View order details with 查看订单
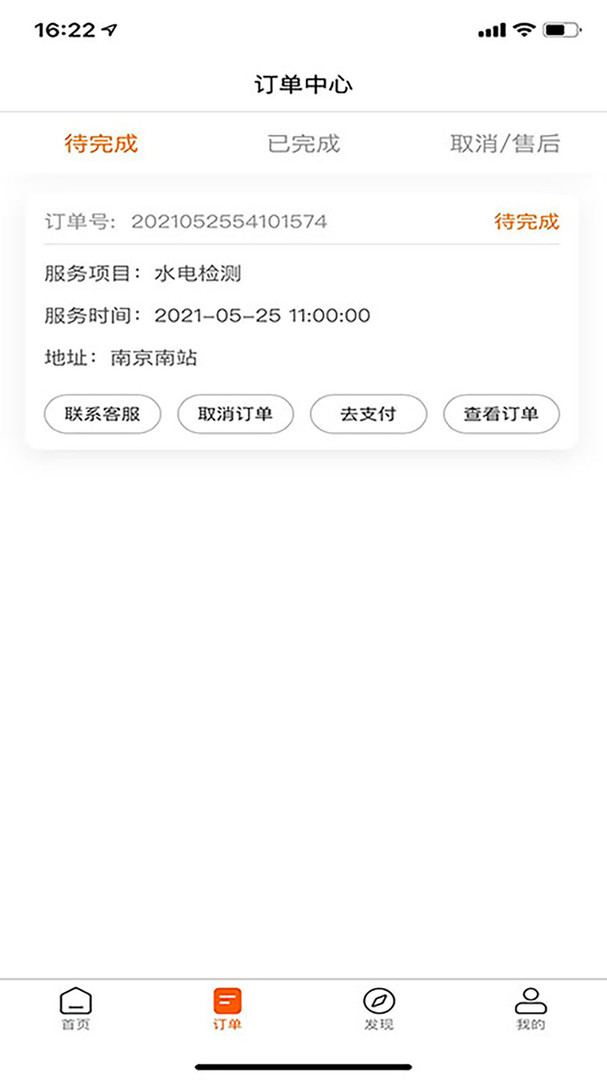607x1080 pixels. [502, 414]
